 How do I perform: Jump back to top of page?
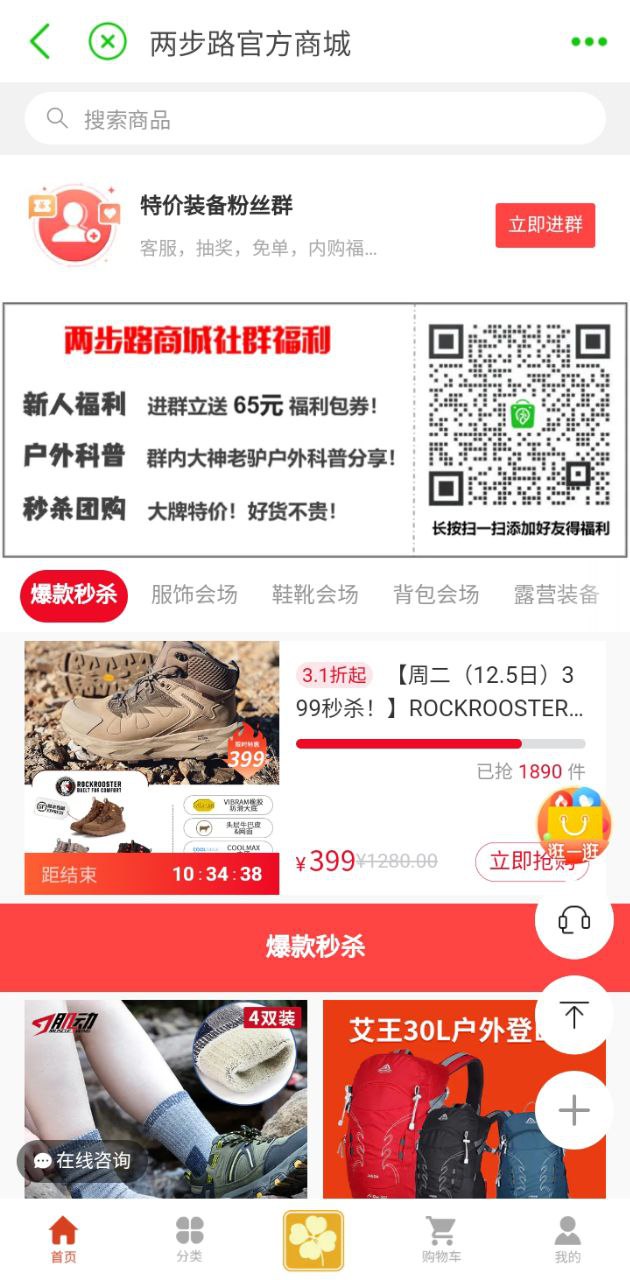(x=573, y=1015)
